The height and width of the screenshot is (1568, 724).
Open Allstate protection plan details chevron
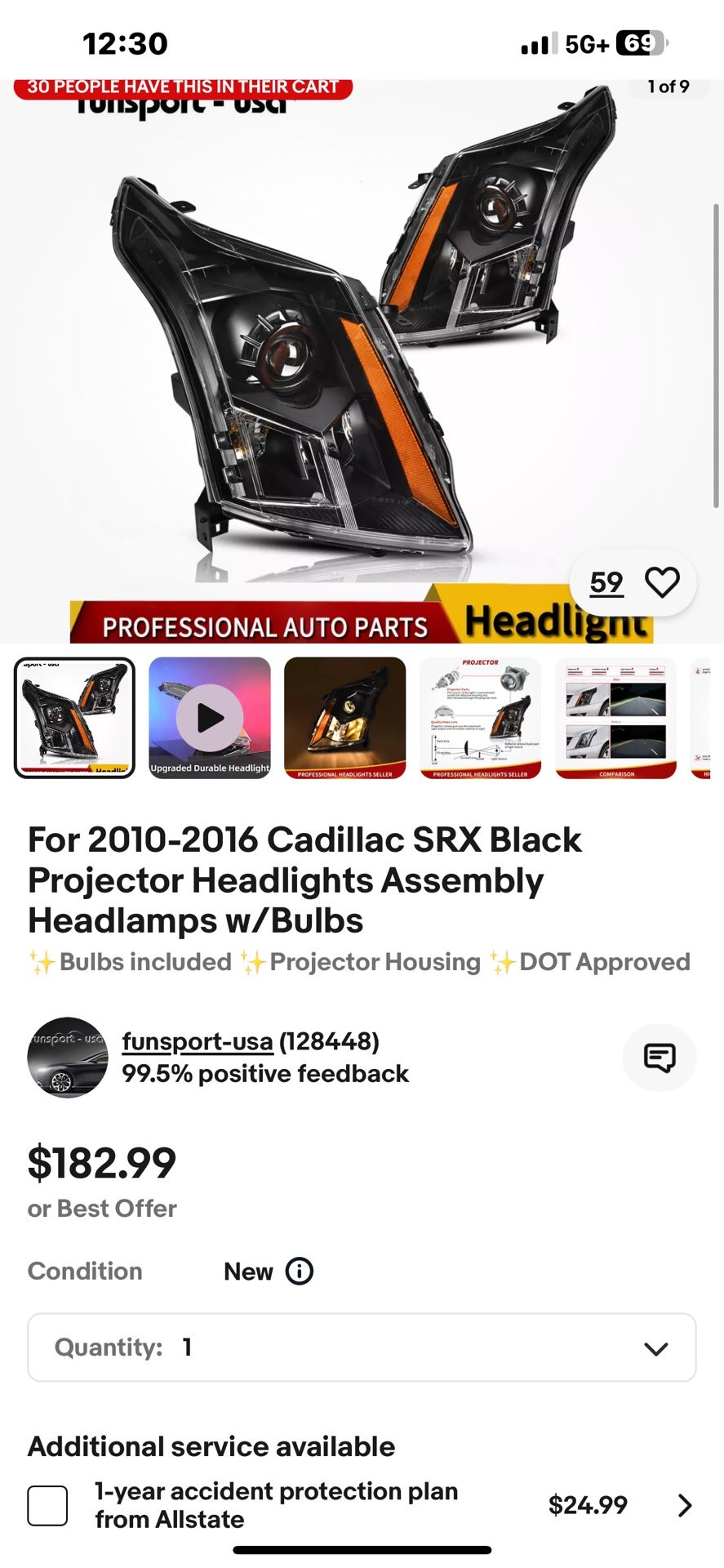pyautogui.click(x=684, y=1505)
